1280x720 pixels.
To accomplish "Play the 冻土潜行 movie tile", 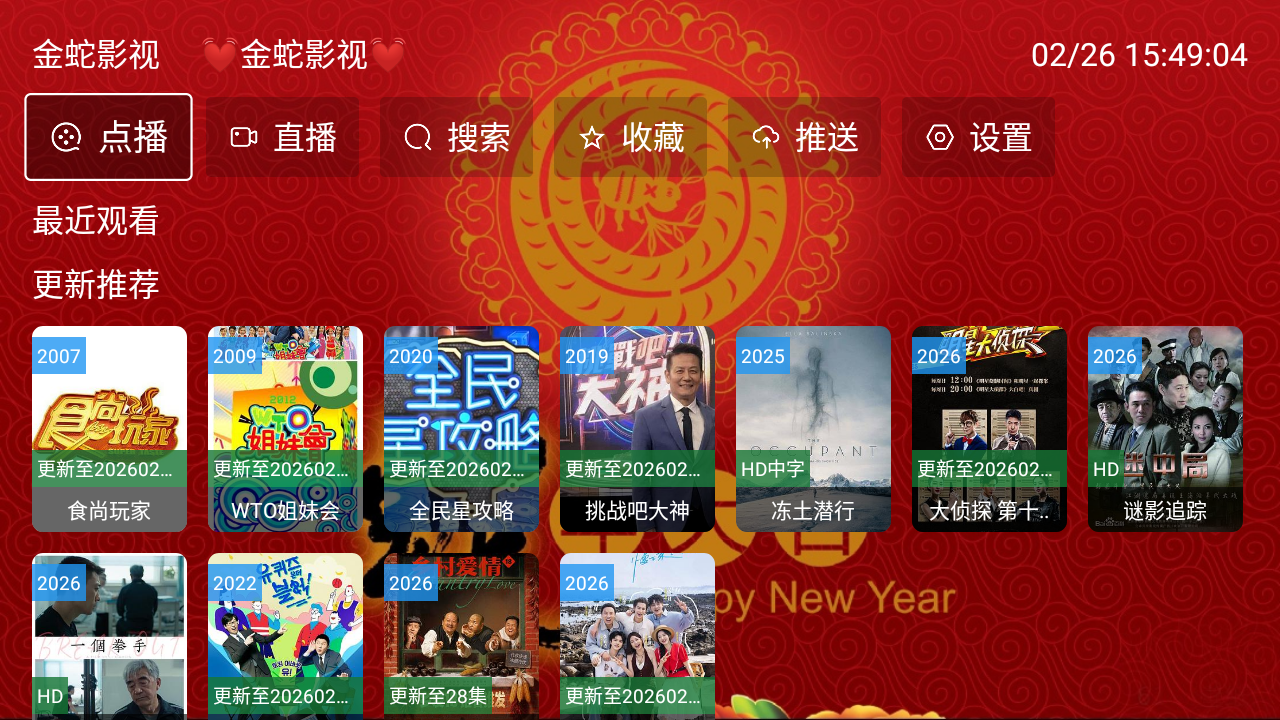I will click(813, 428).
